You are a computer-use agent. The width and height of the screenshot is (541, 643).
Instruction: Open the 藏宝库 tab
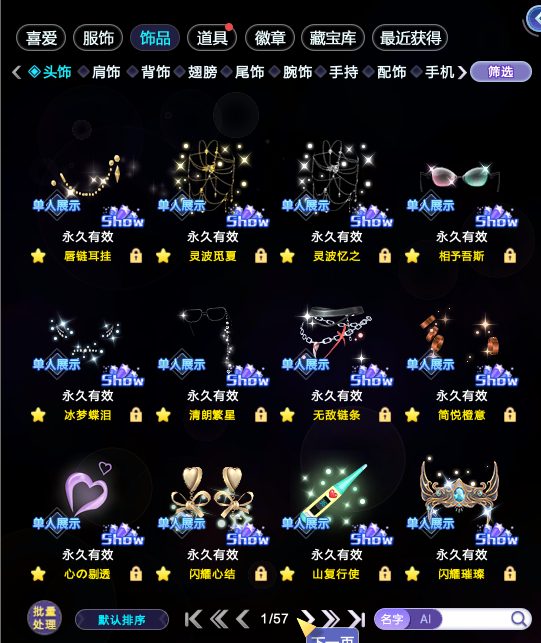click(333, 38)
